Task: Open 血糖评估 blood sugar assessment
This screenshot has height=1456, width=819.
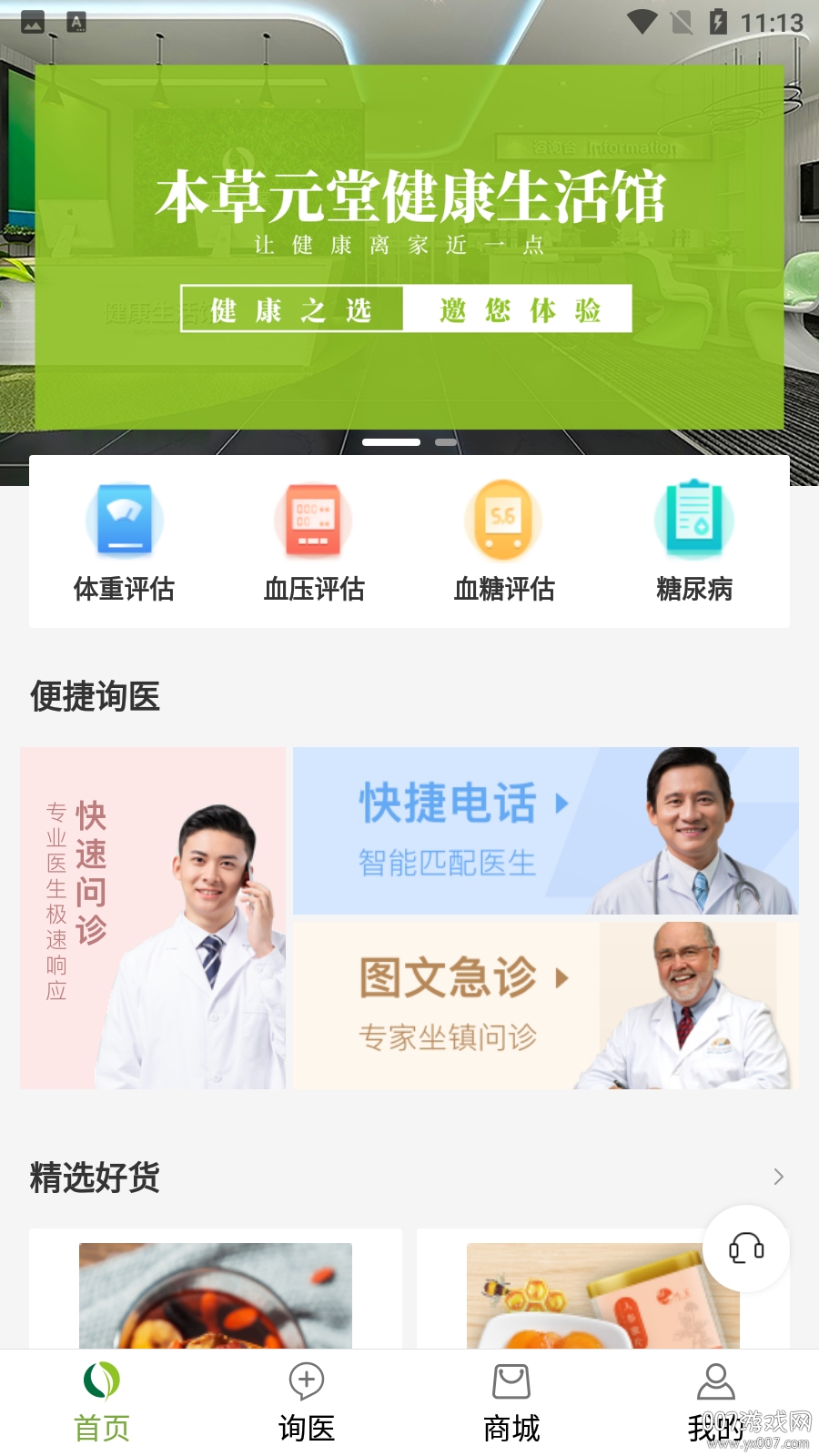Action: point(504,543)
